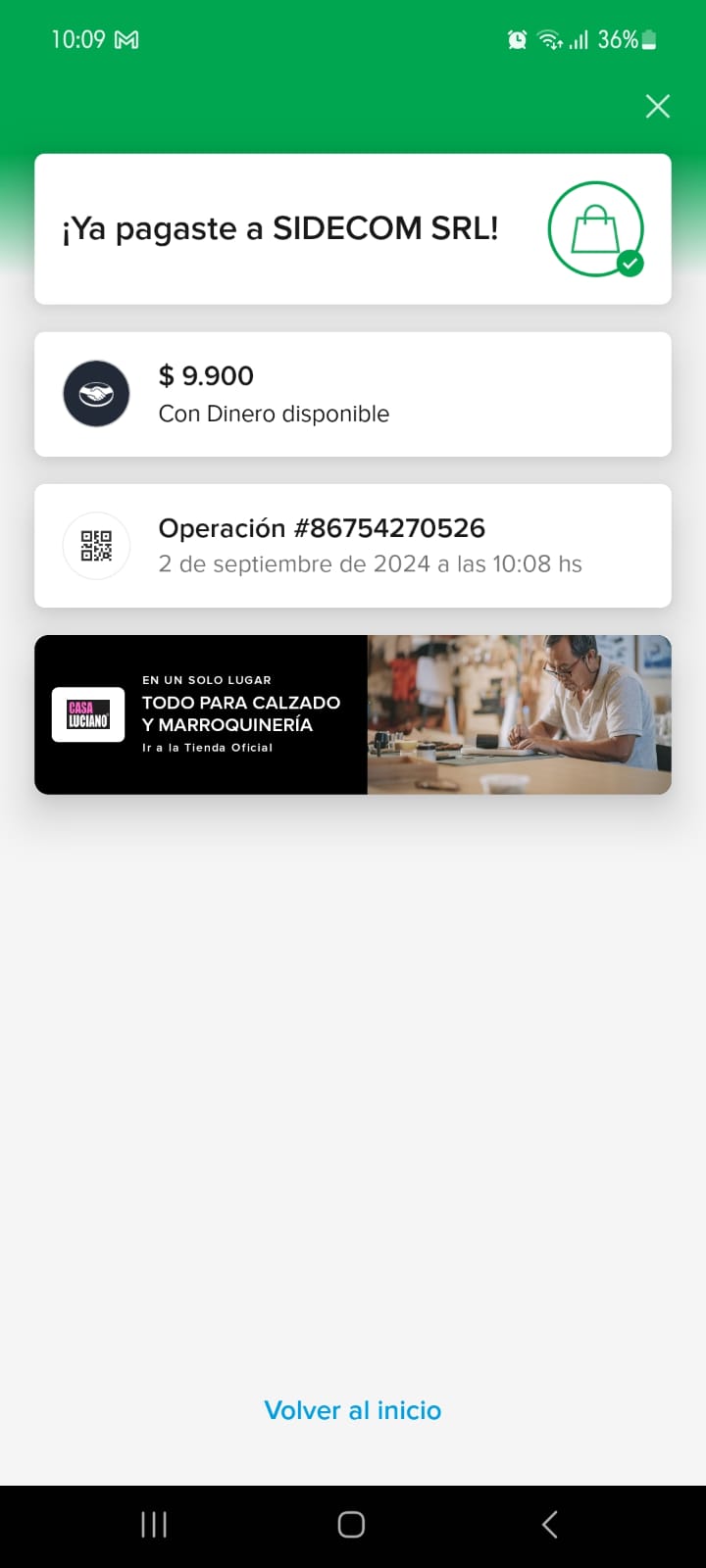The width and height of the screenshot is (706, 1568).
Task: Close the payment confirmation screen
Action: pos(657,106)
